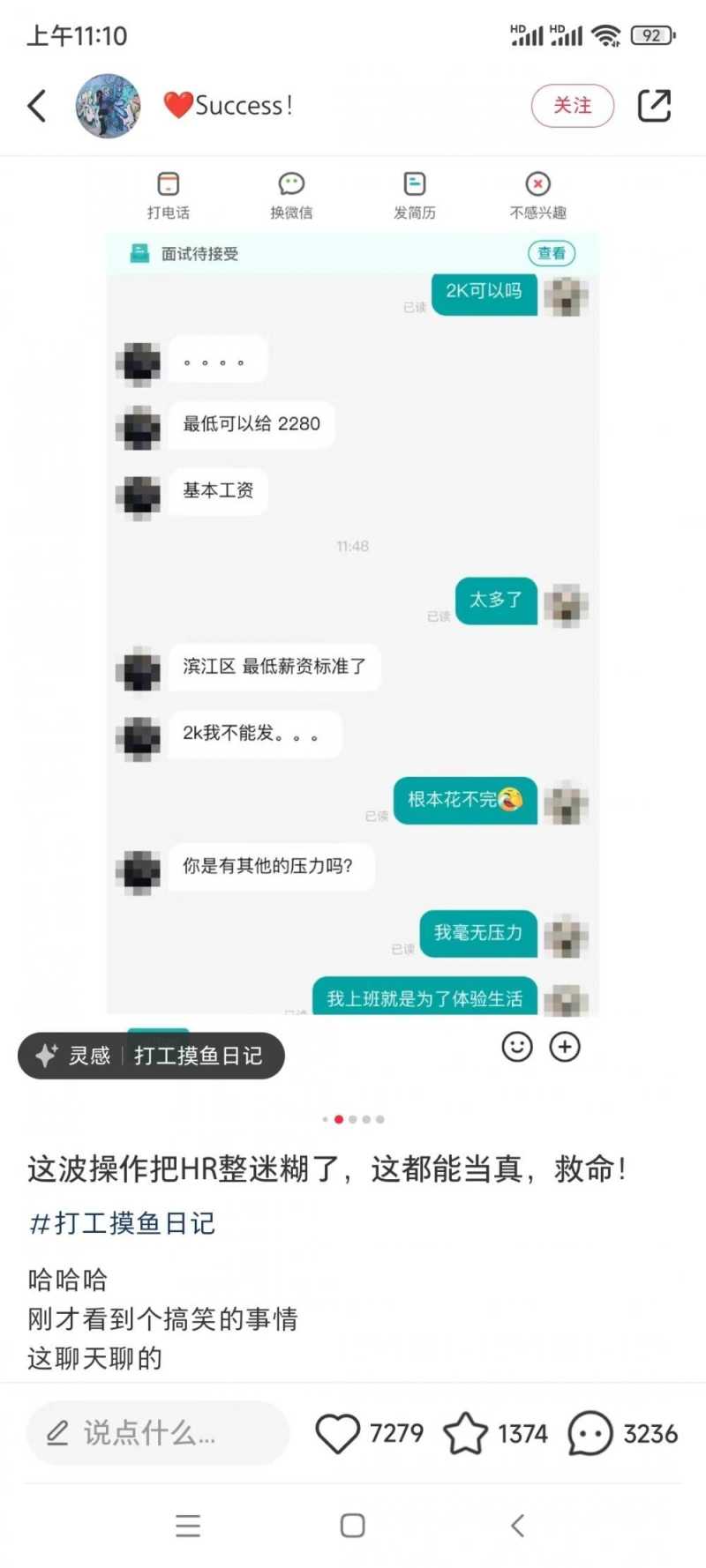Open the post's chat screenshot image
The height and width of the screenshot is (1568, 706).
tap(353, 617)
